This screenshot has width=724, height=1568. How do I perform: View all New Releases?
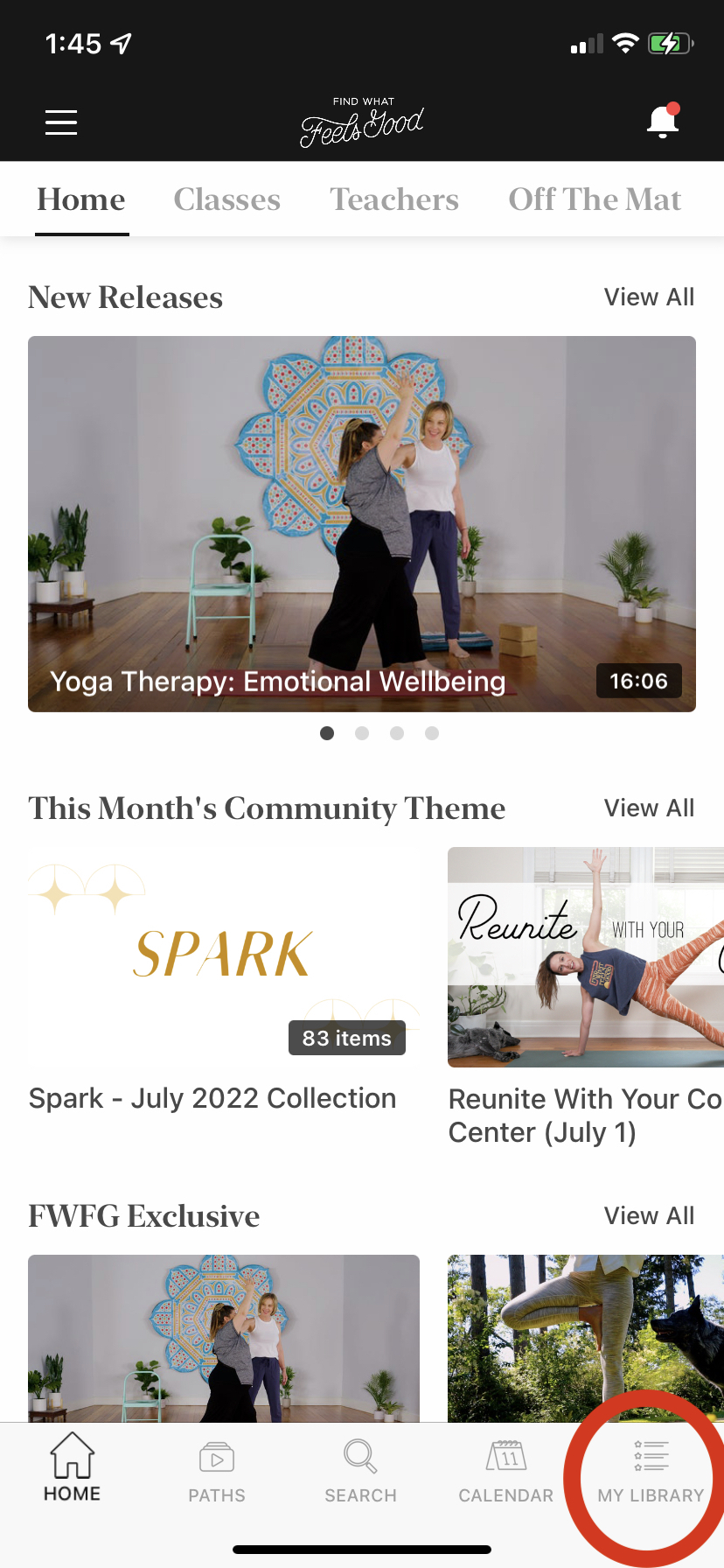pos(649,297)
